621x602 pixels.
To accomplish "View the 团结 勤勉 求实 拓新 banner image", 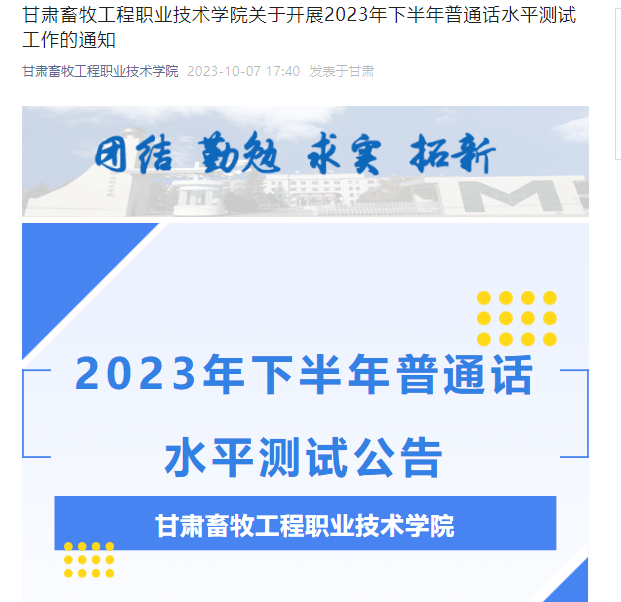I will 305,161.
